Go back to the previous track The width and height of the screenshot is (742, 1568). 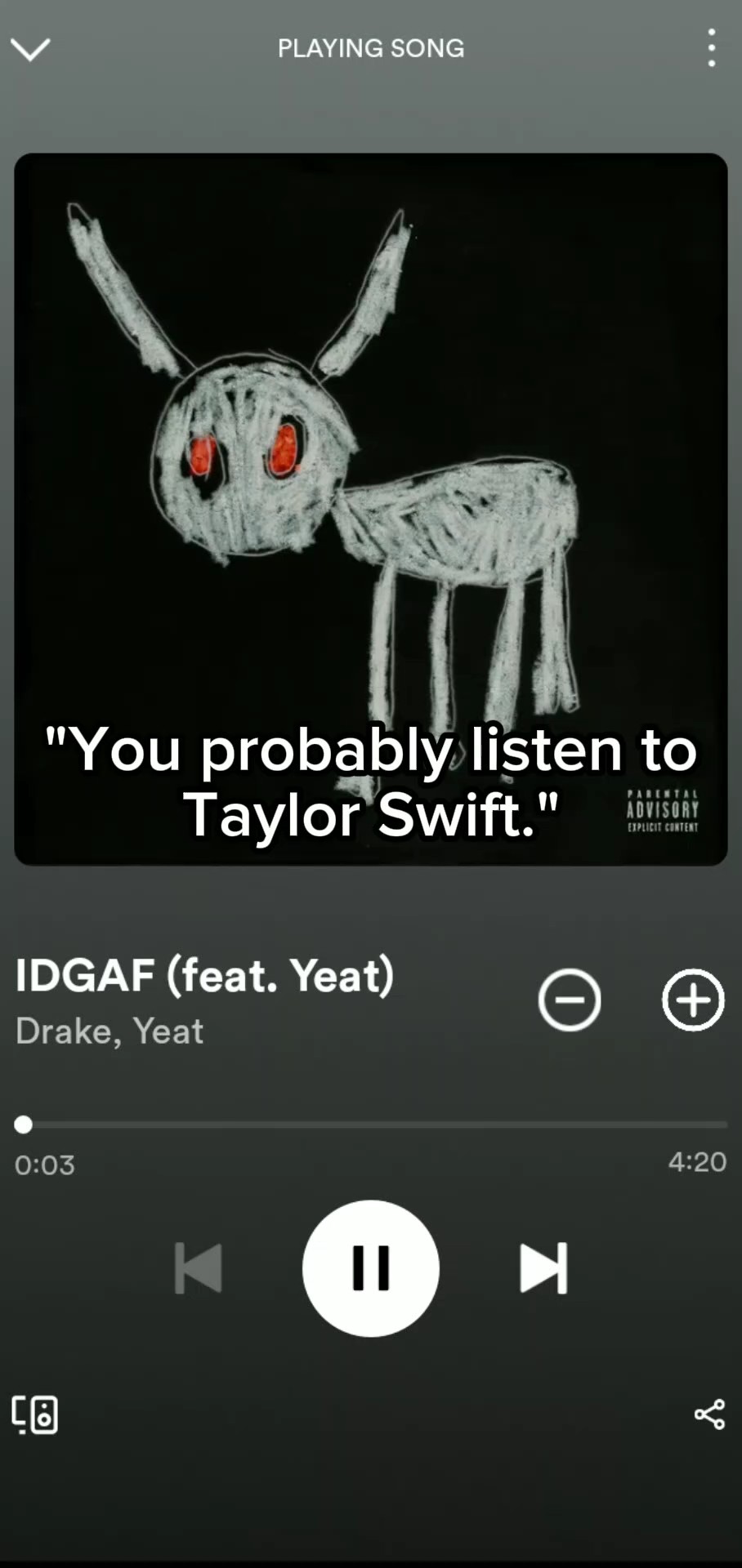(198, 1268)
